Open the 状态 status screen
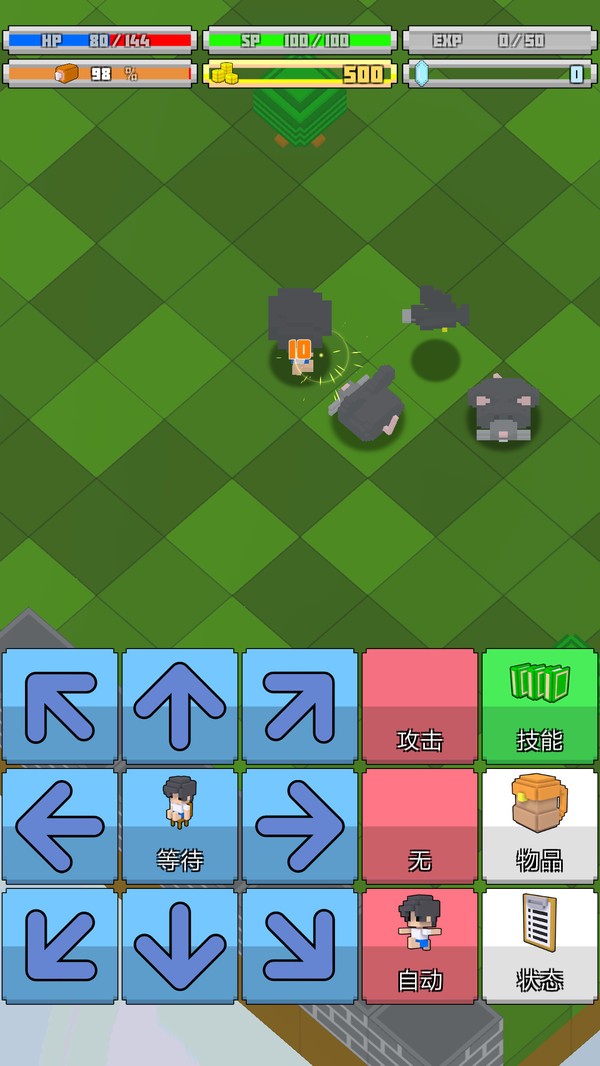This screenshot has width=600, height=1066. coord(540,946)
